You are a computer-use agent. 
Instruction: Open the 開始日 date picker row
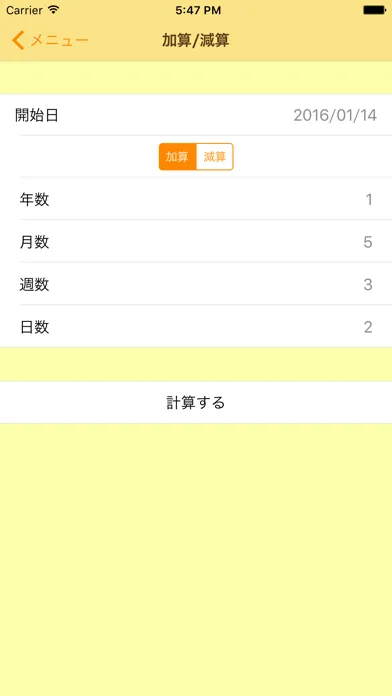click(196, 115)
